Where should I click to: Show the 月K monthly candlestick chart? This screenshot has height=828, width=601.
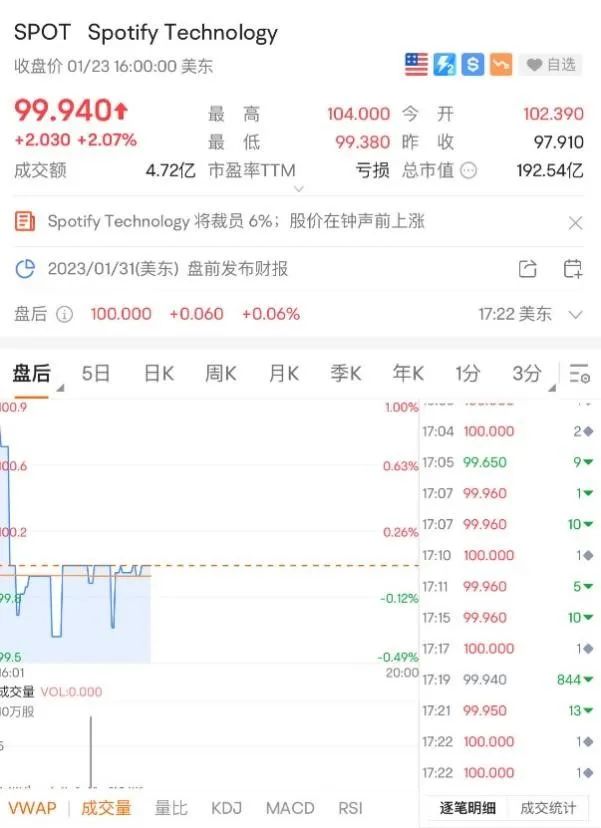pyautogui.click(x=283, y=374)
